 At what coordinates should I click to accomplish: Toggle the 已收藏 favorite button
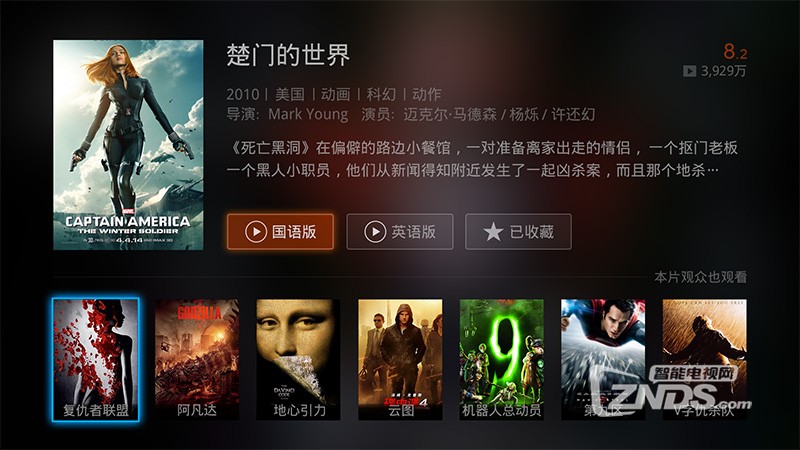tap(518, 231)
